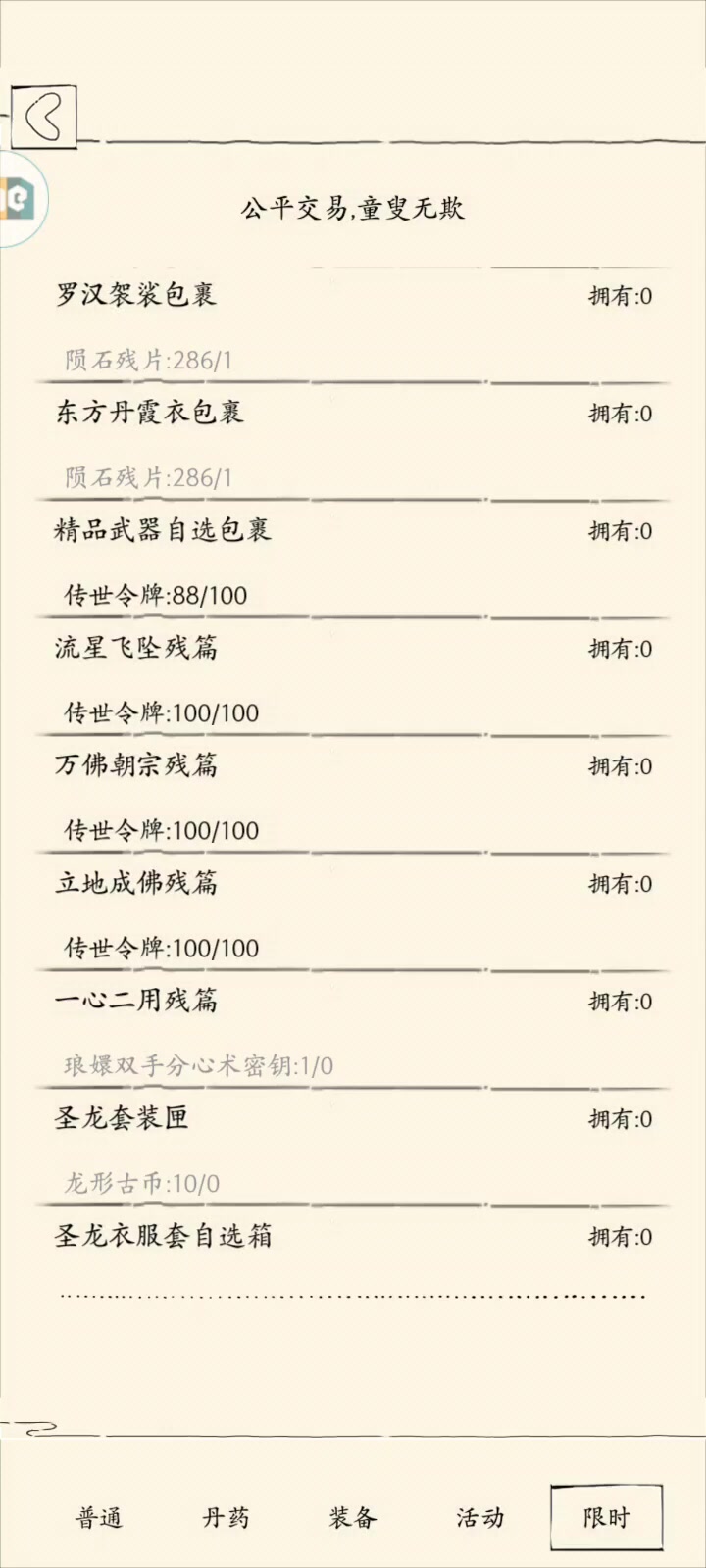Tap the back arrow icon
The height and width of the screenshot is (1568, 706).
[x=42, y=118]
